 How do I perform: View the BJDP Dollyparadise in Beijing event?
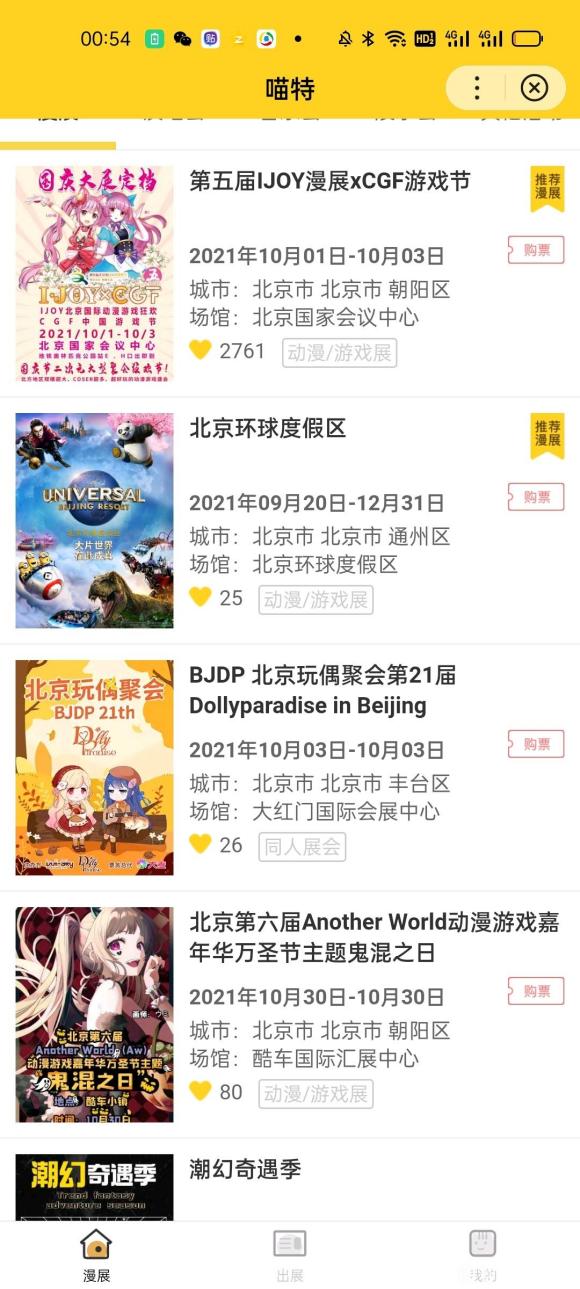(x=290, y=768)
